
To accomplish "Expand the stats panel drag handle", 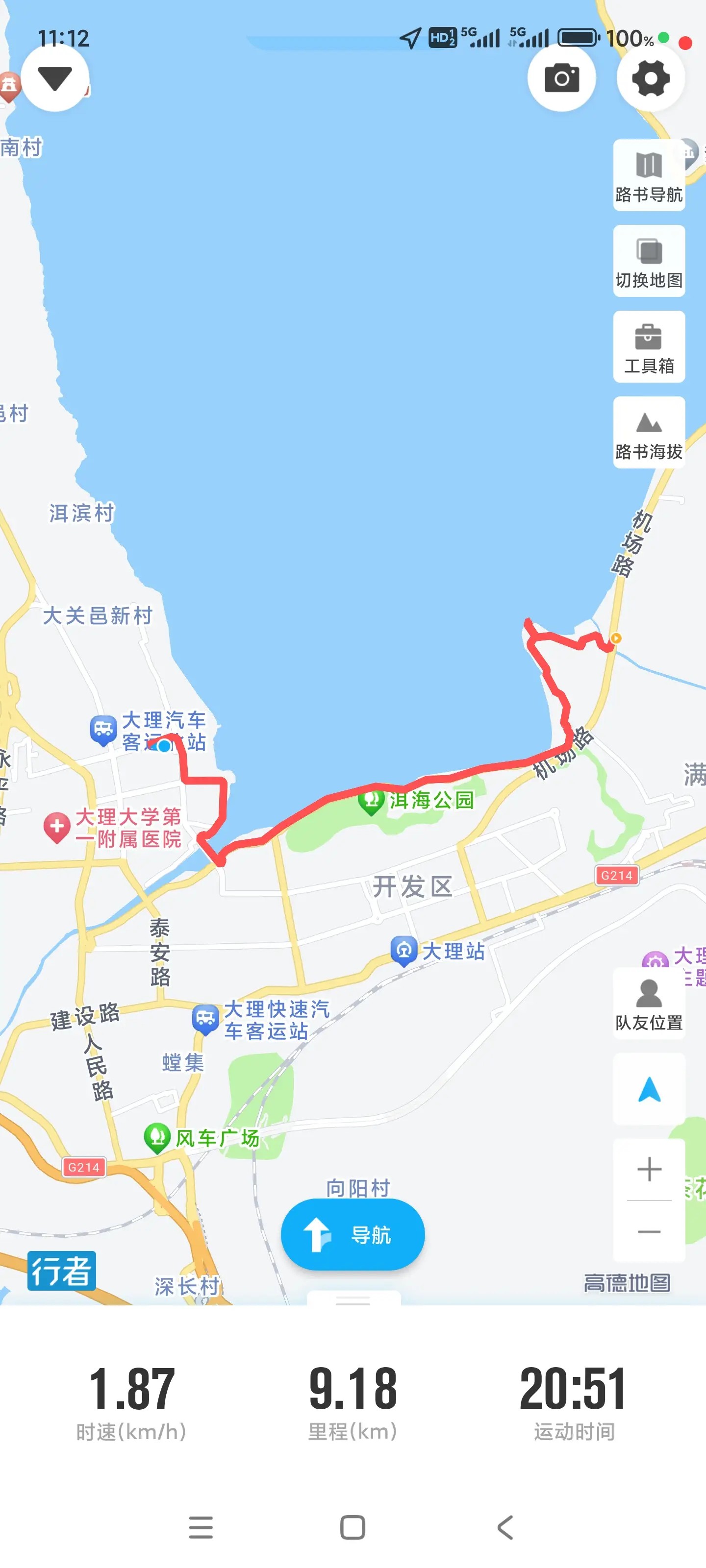I will 353,1300.
